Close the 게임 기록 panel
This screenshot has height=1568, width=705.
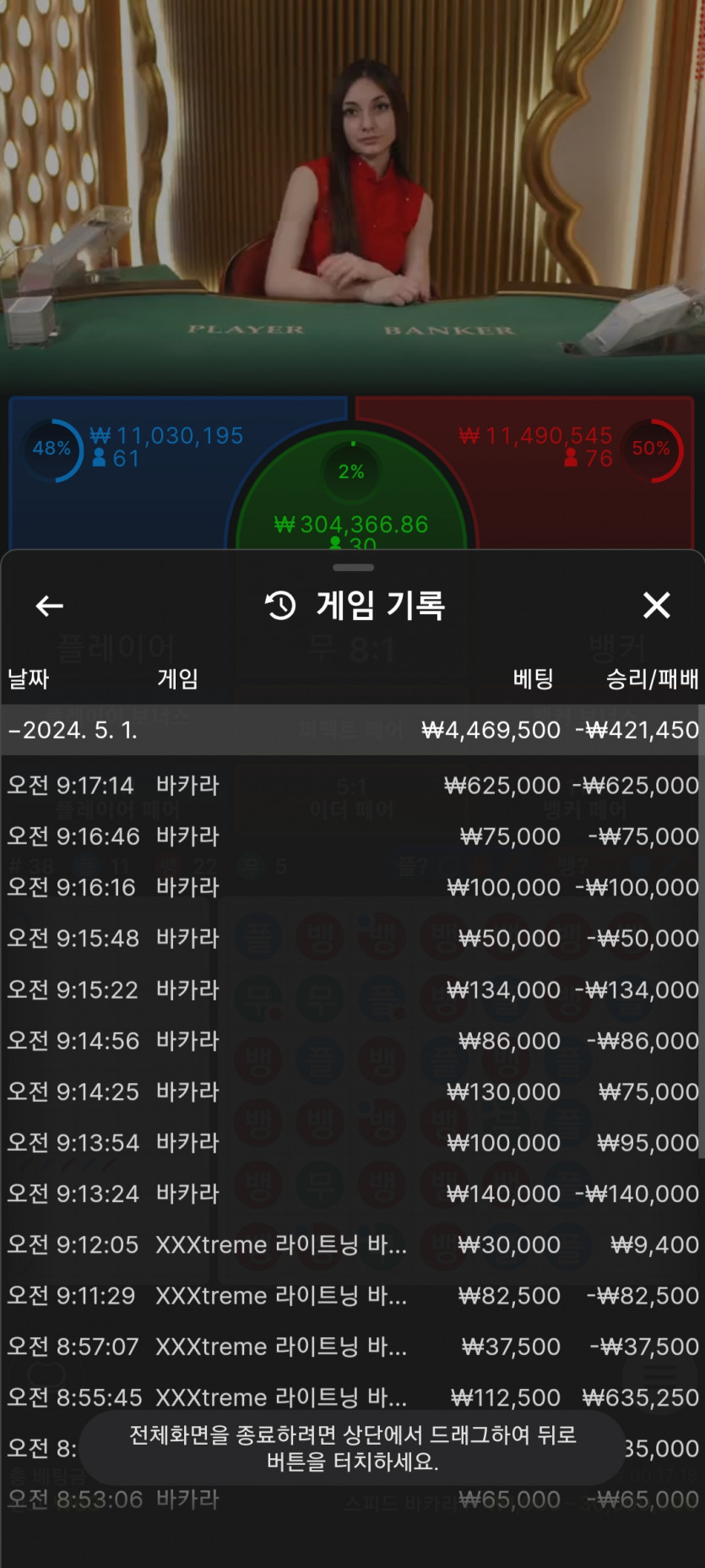pyautogui.click(x=656, y=606)
